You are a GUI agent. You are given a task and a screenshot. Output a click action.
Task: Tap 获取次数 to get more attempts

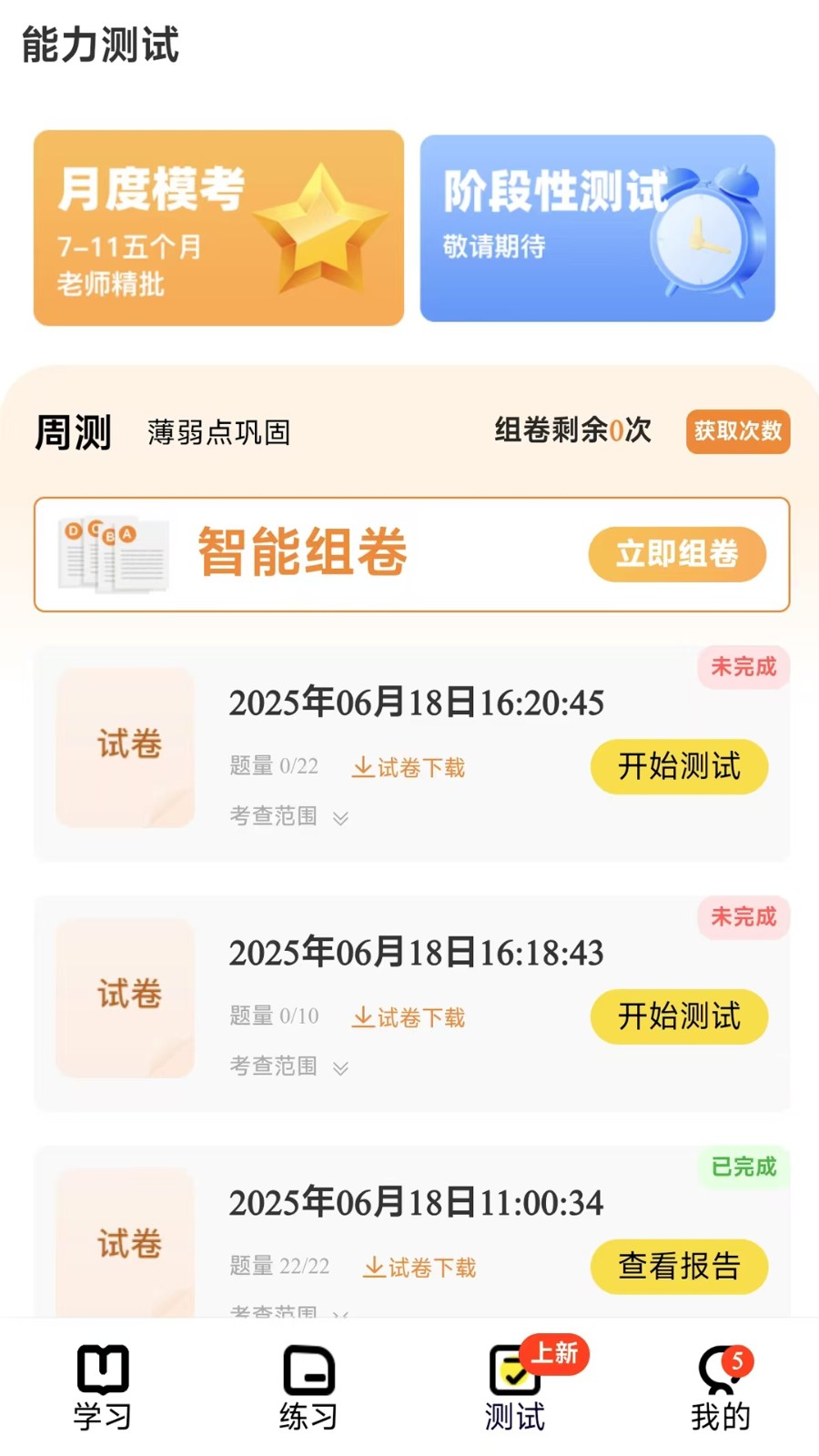[x=737, y=430]
